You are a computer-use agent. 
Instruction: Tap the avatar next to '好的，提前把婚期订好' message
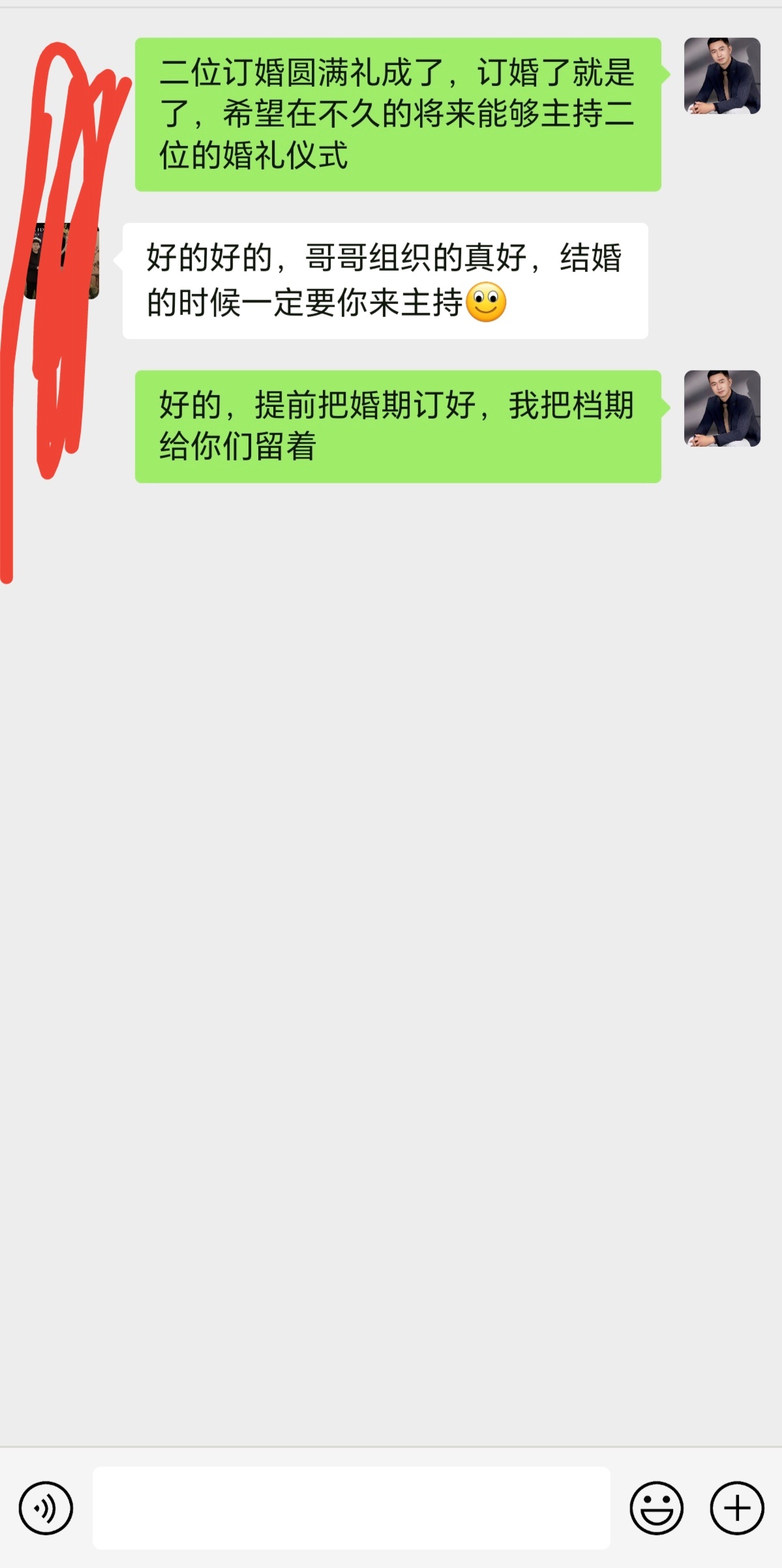(722, 408)
